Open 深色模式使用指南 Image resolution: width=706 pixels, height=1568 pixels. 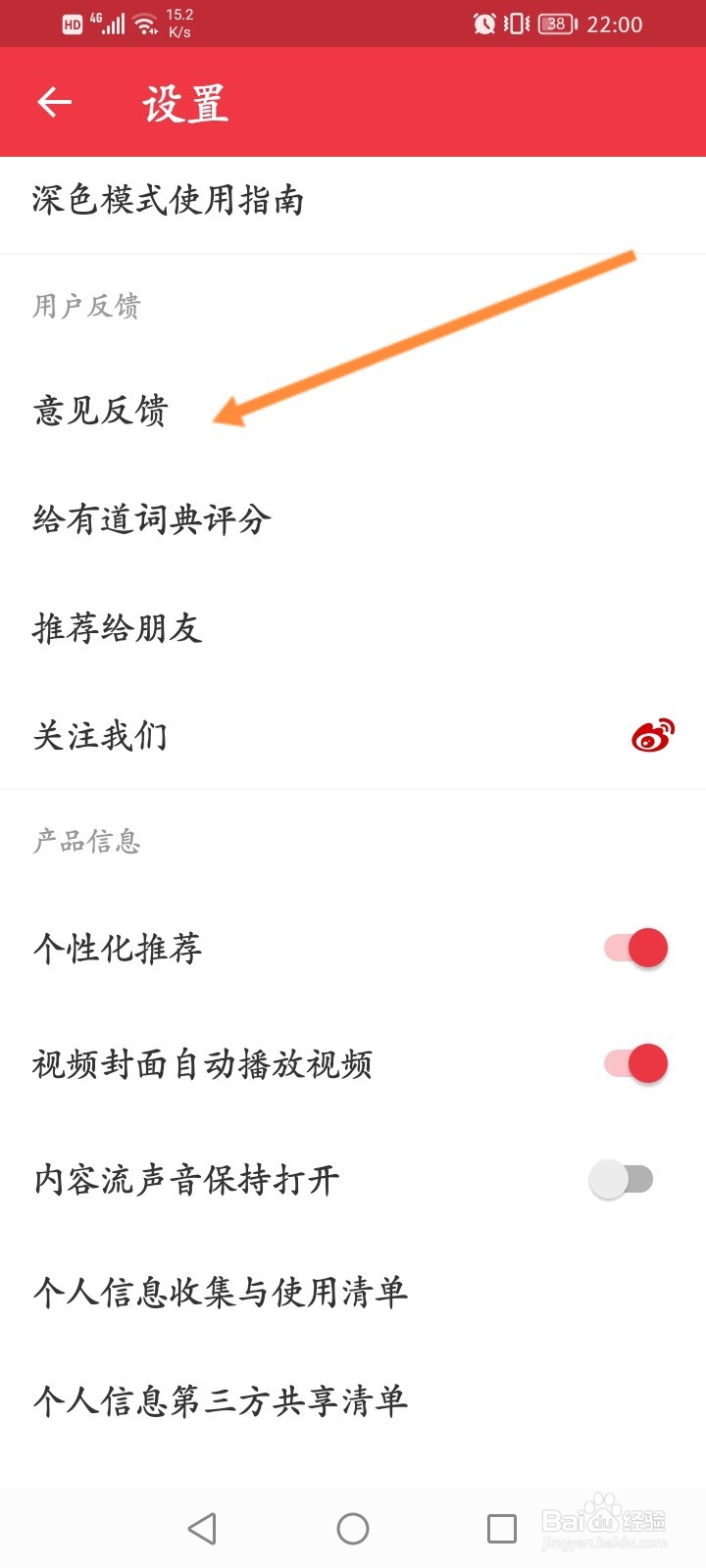click(x=353, y=200)
